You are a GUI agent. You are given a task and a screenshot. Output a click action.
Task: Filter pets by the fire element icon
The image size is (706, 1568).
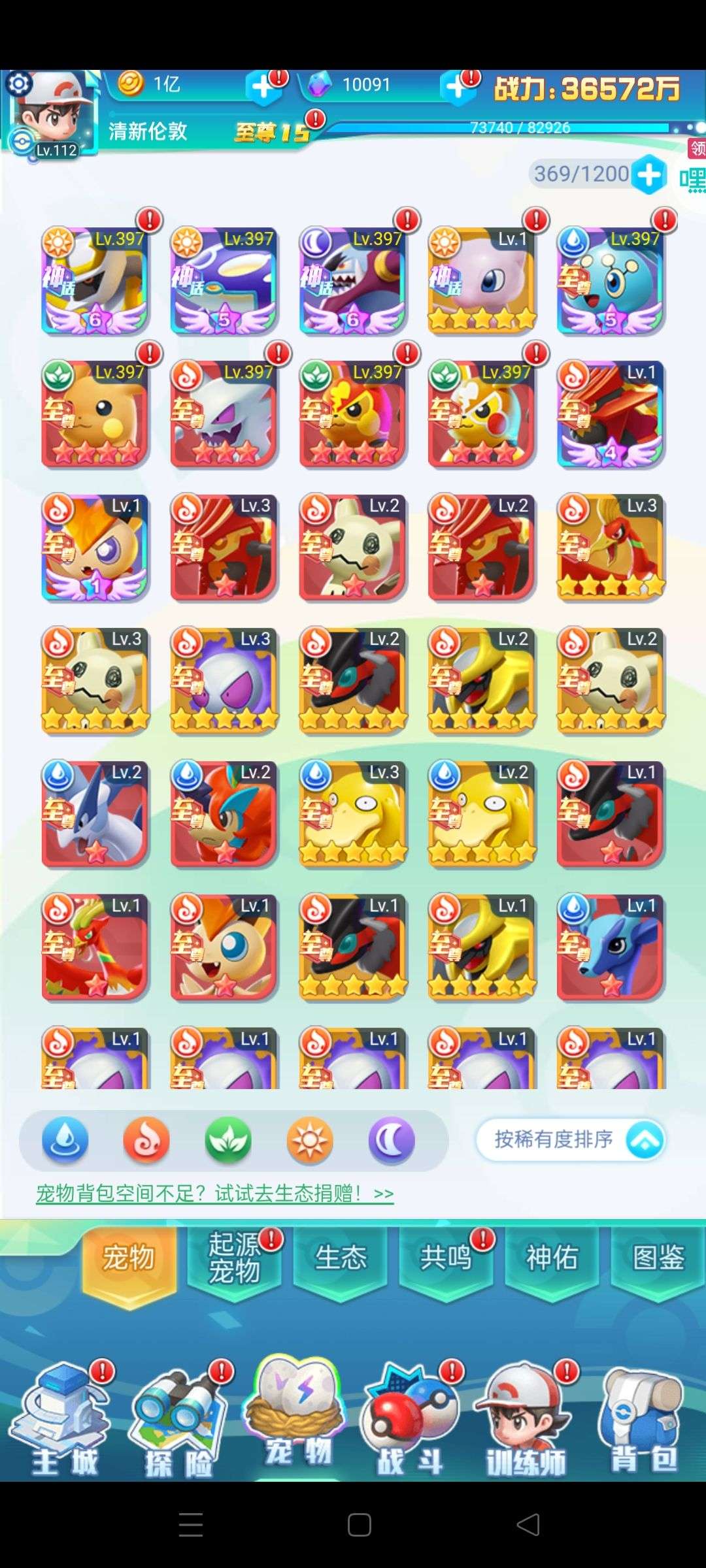[x=146, y=1141]
